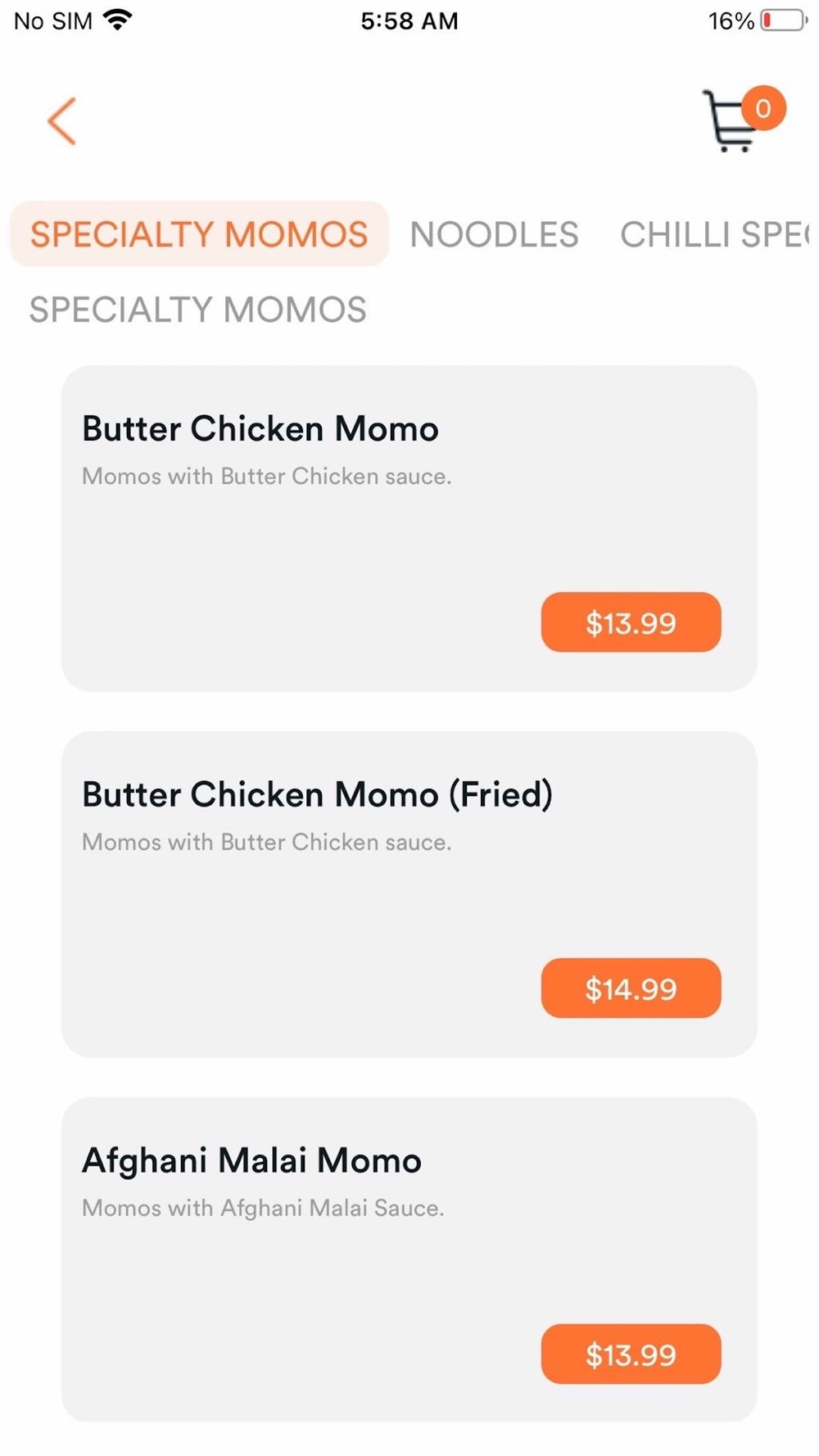Open the Afghani Malai Momo card
This screenshot has height=1456, width=819.
[x=409, y=1260]
